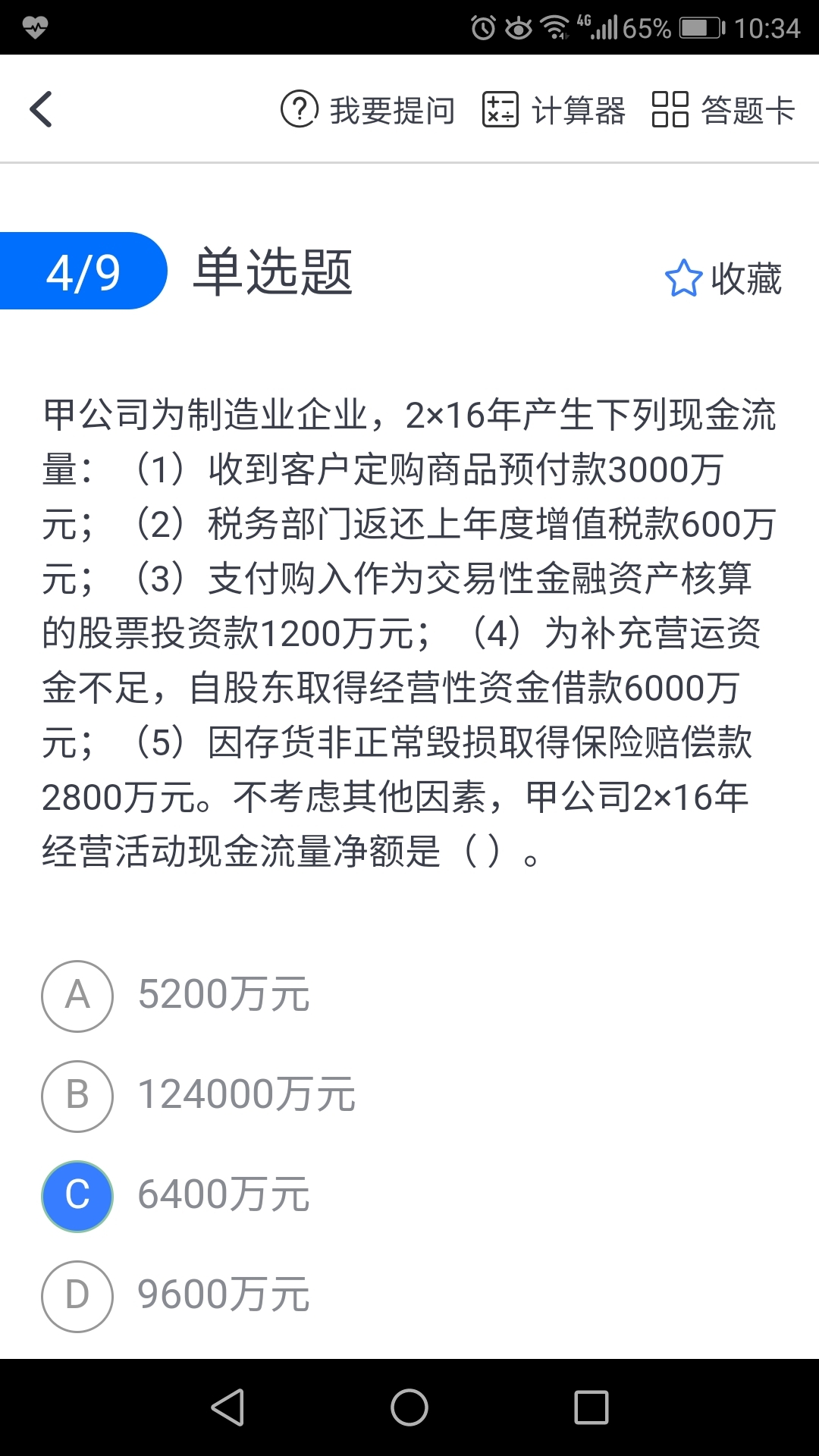Tap 收藏 to bookmark this question
819x1456 pixels.
(x=723, y=279)
